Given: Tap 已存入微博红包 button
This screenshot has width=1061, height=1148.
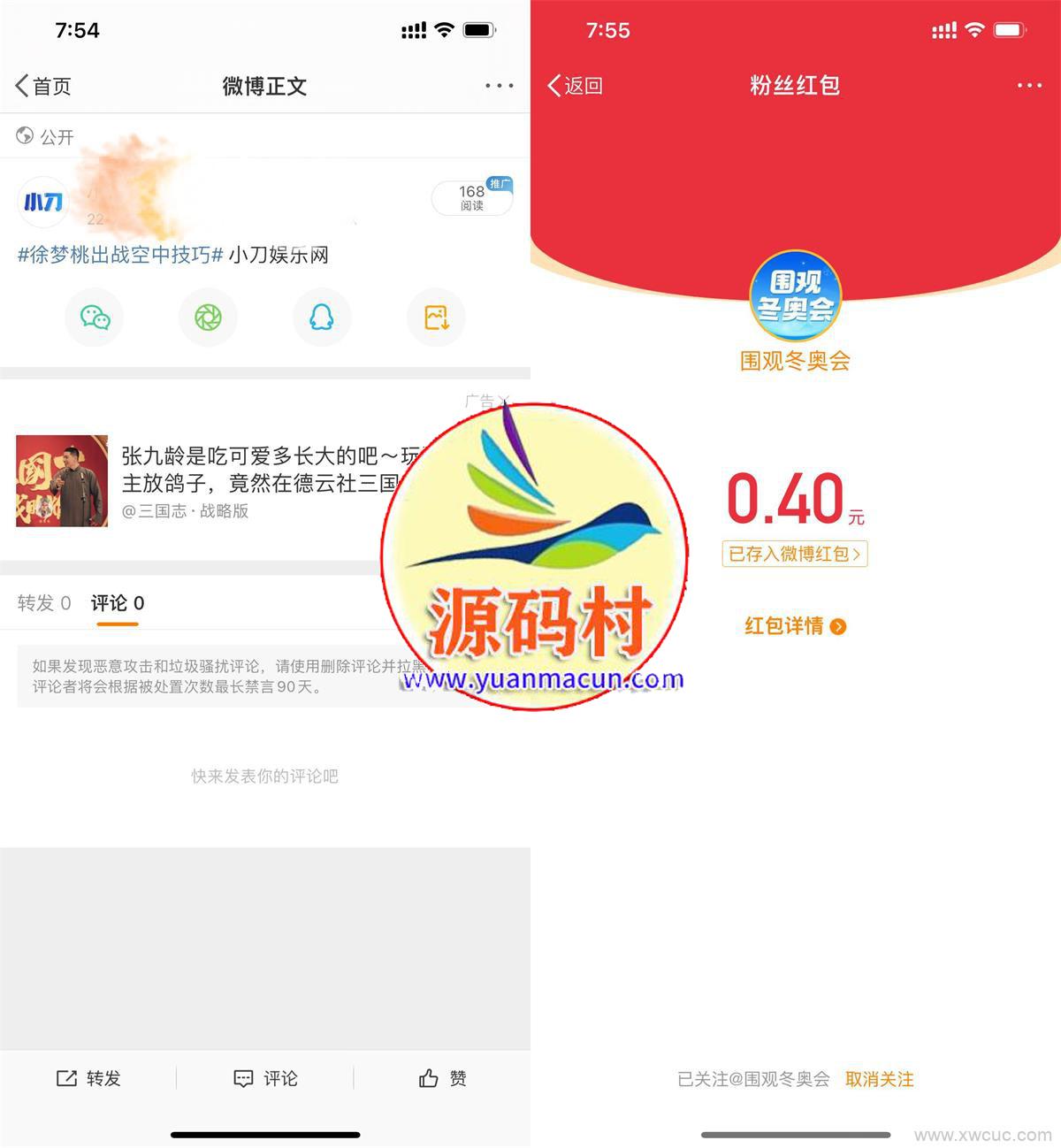Looking at the screenshot, I should click(x=794, y=554).
